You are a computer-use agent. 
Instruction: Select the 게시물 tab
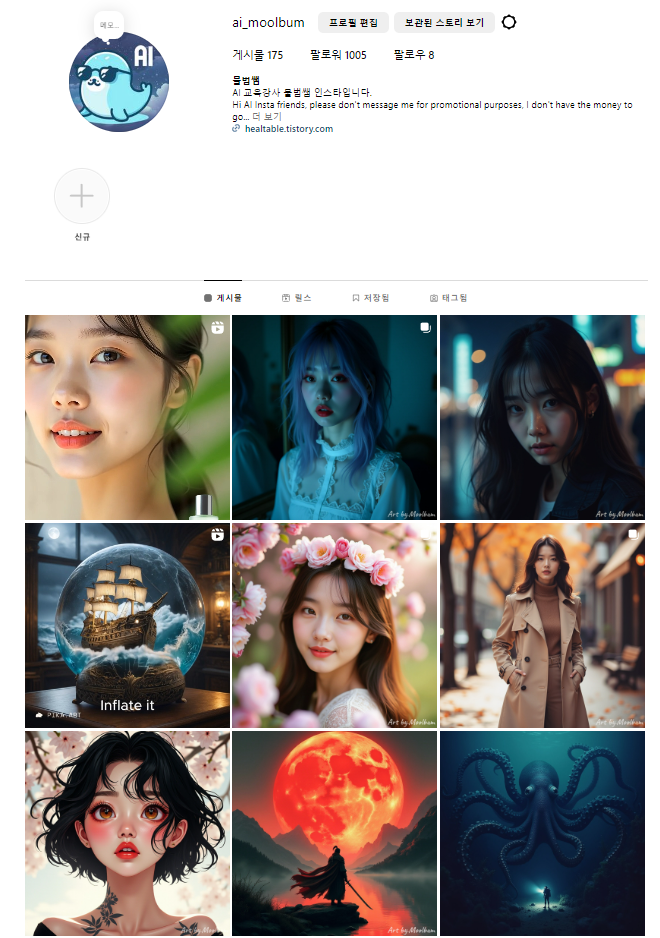(223, 298)
